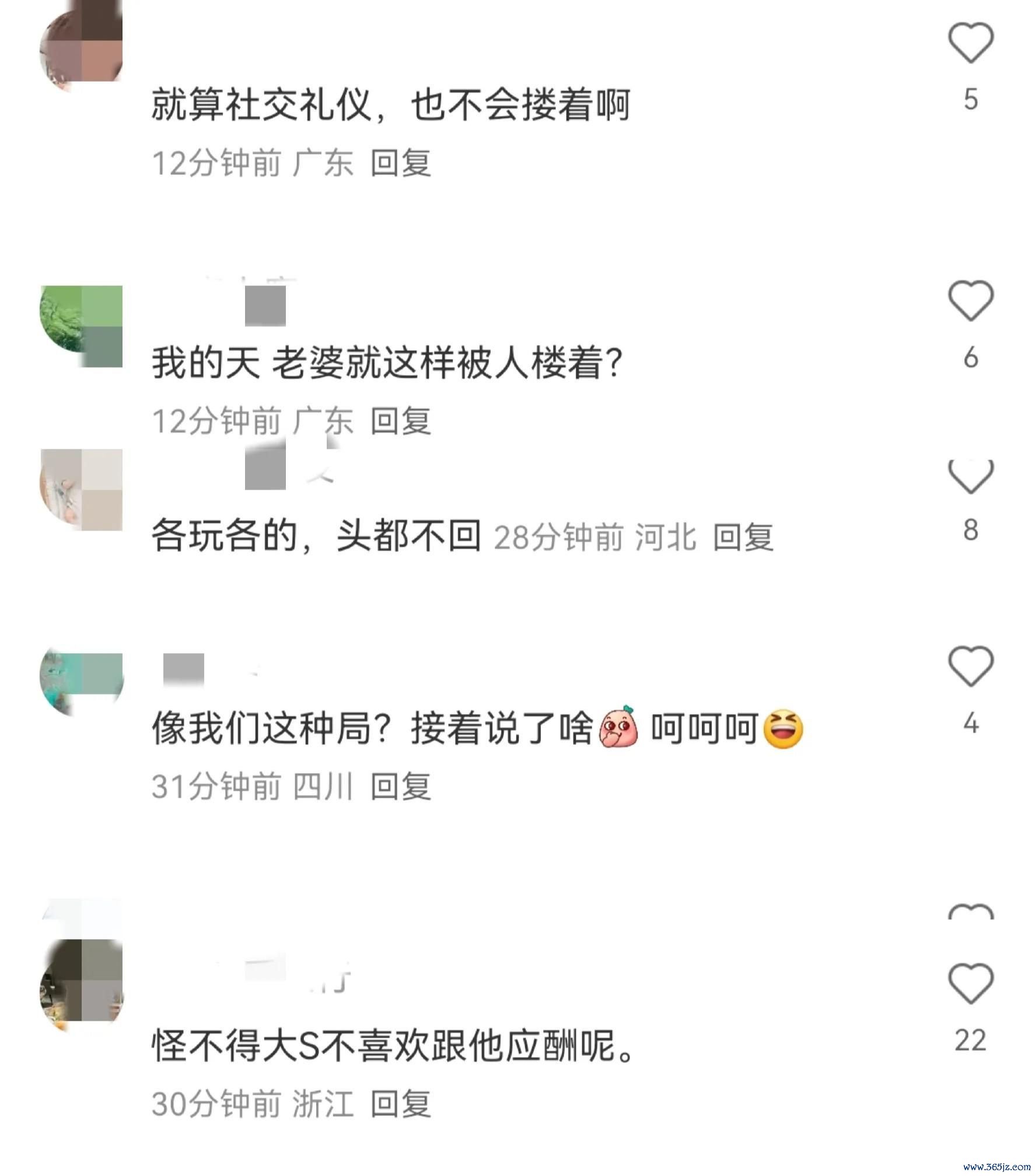Like the comment "各玩各的，头都不回"
Screen dimensions: 1035x1176
coord(970,479)
